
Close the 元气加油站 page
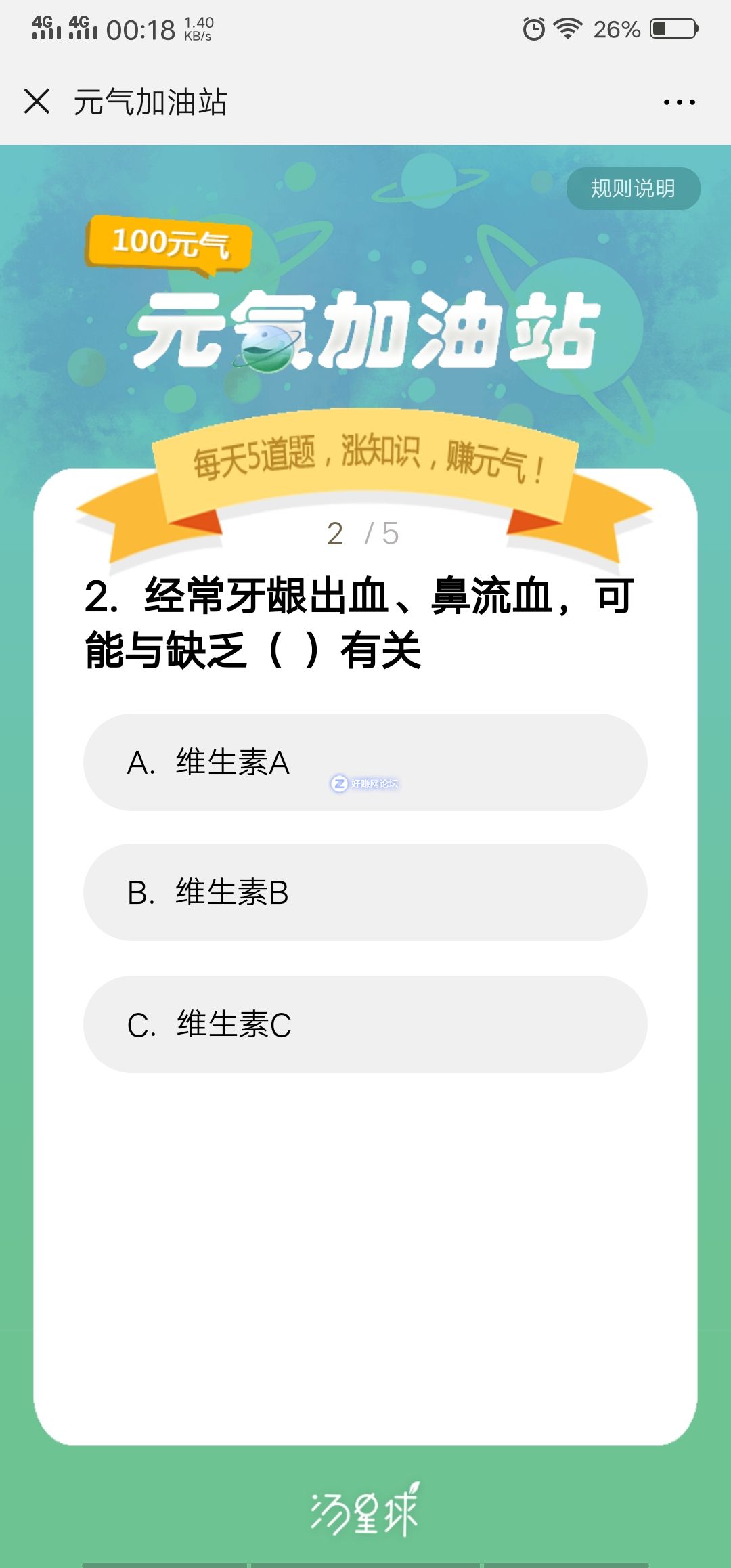37,102
